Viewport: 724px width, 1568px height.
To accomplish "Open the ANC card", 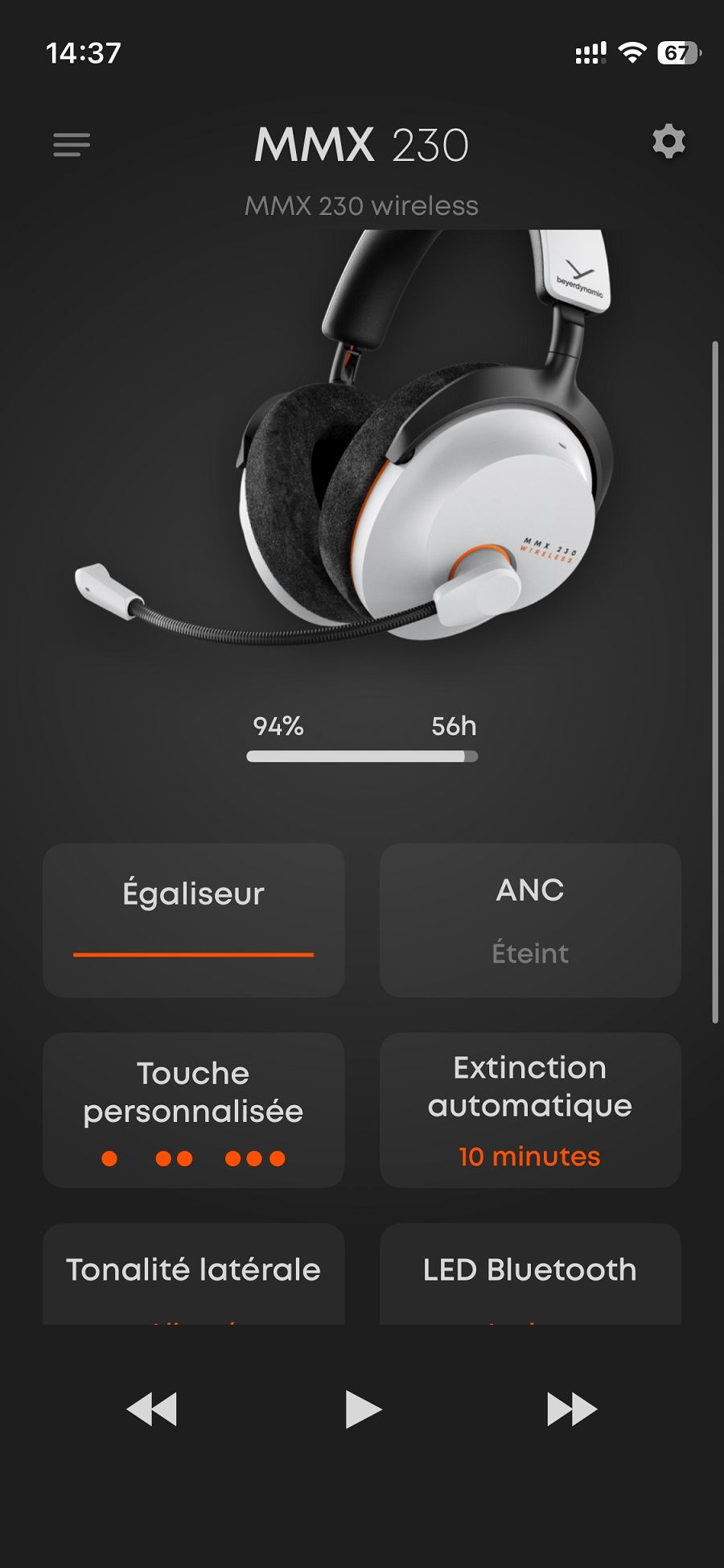I will click(x=530, y=920).
